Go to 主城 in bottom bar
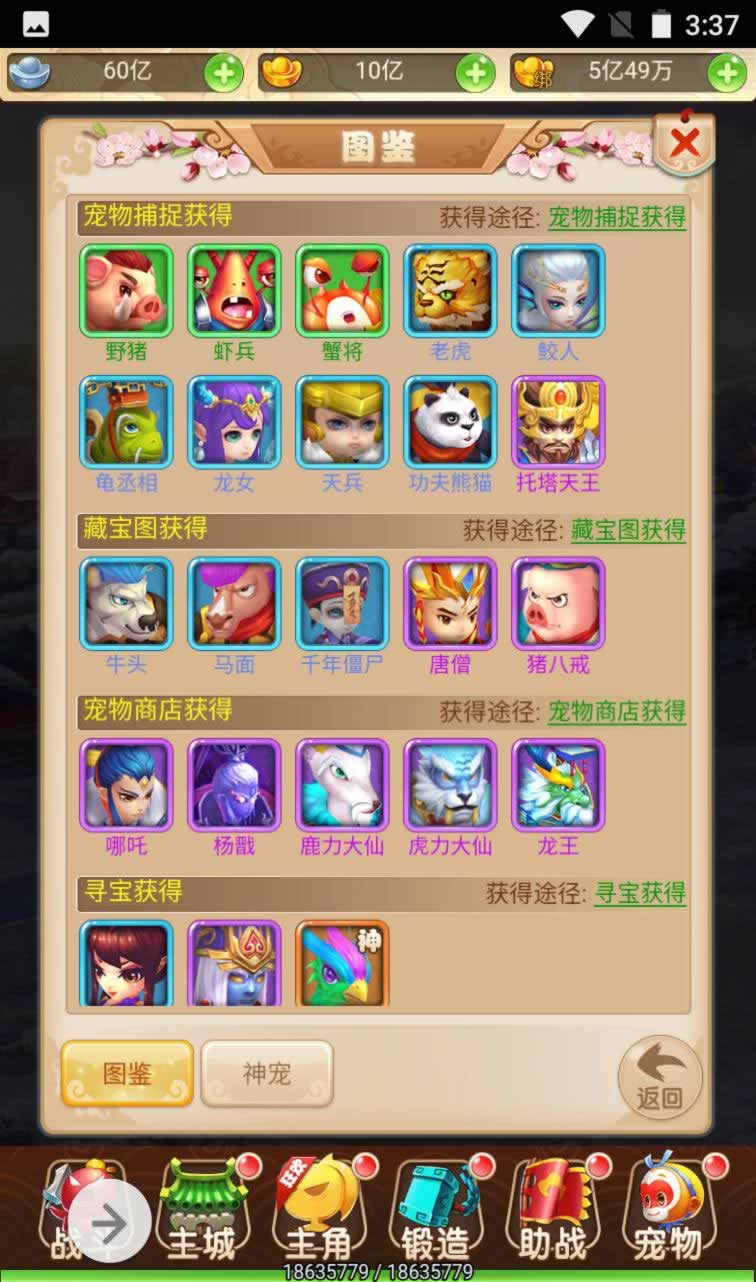This screenshot has height=1282, width=756. (x=200, y=1210)
